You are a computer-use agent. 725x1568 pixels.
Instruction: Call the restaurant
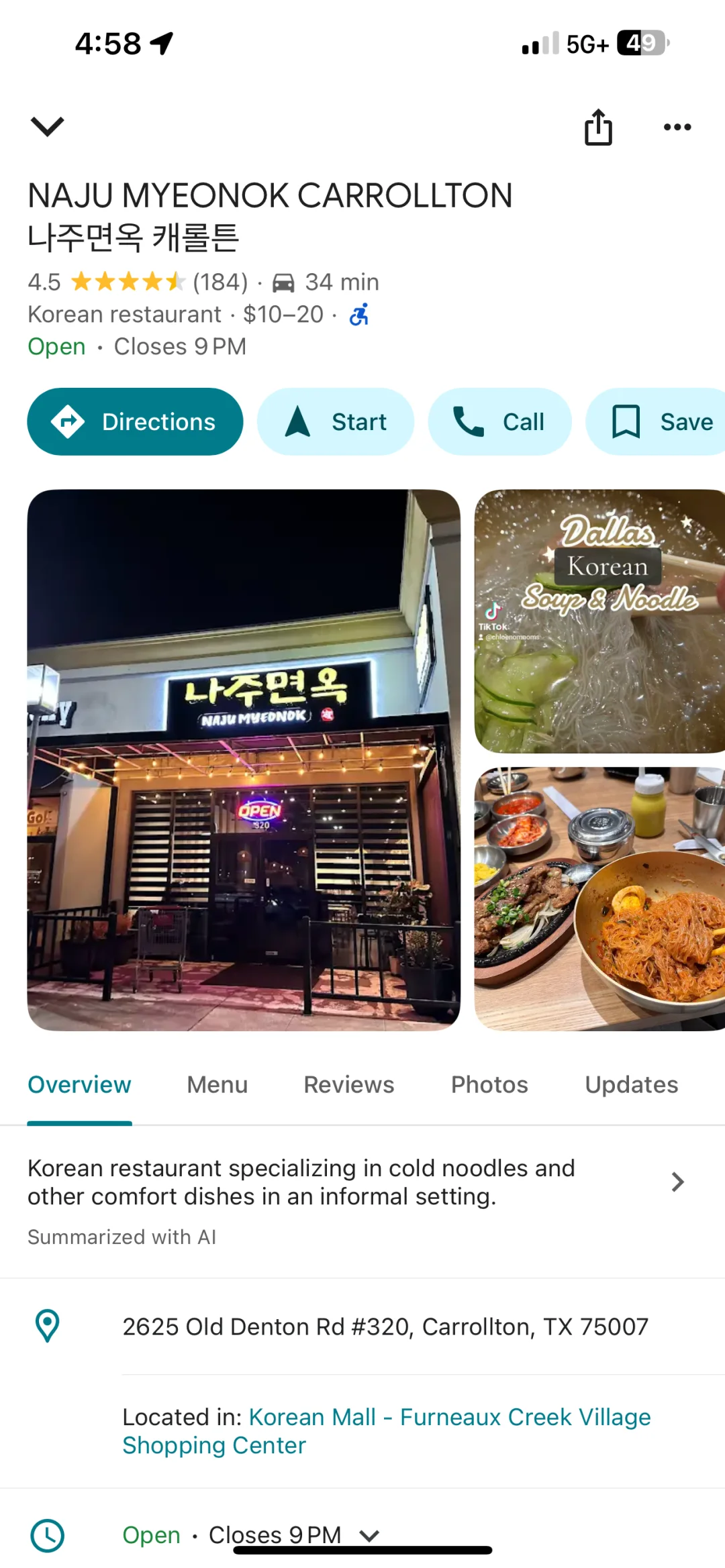pos(499,422)
